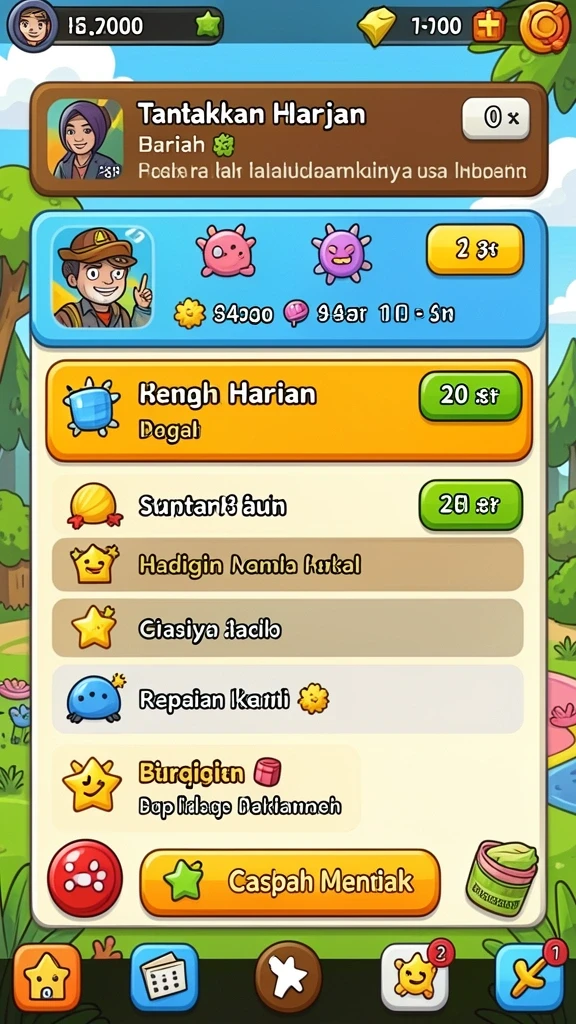This screenshot has height=1024, width=576.
Task: Open the blue tools tab with badge 1
Action: tap(529, 978)
